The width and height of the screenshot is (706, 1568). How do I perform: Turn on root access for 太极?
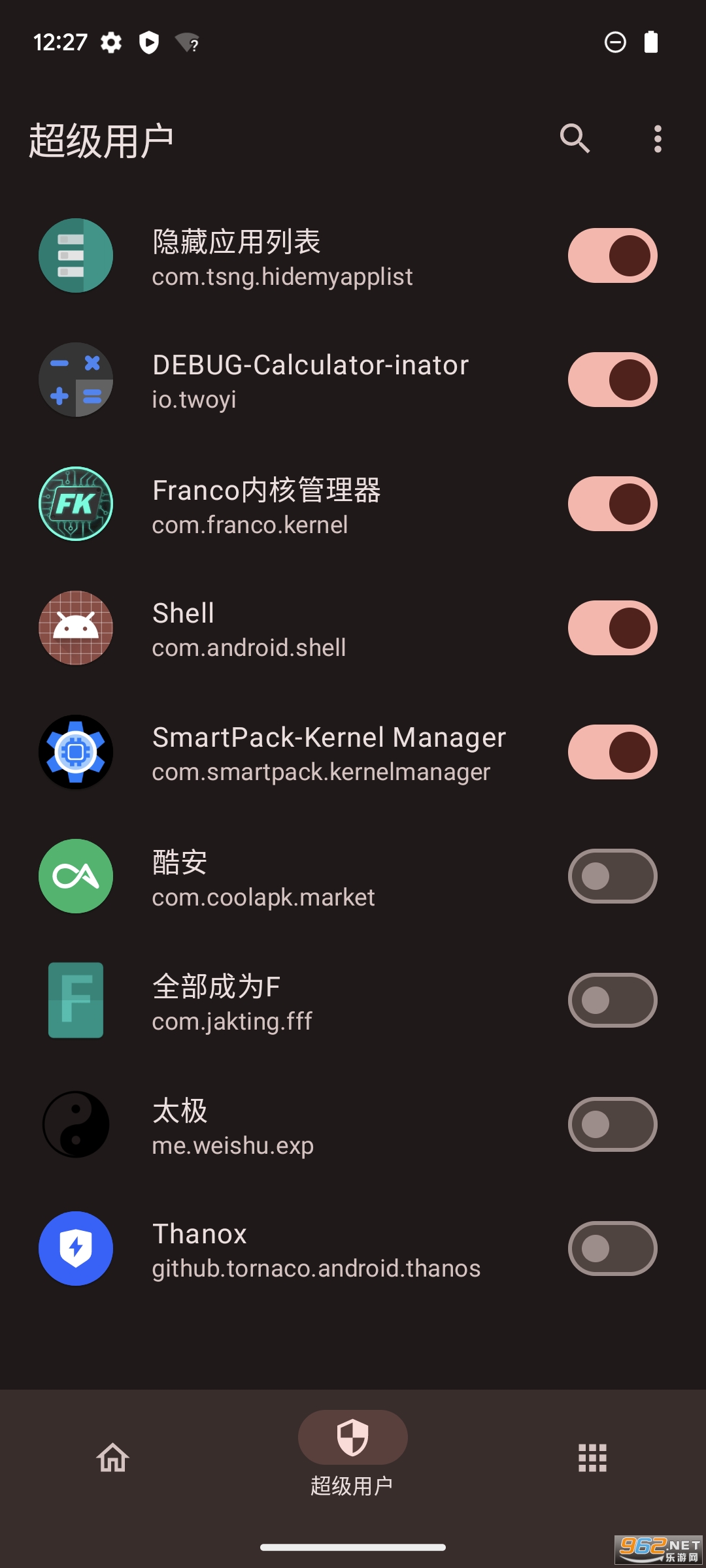tap(612, 1124)
